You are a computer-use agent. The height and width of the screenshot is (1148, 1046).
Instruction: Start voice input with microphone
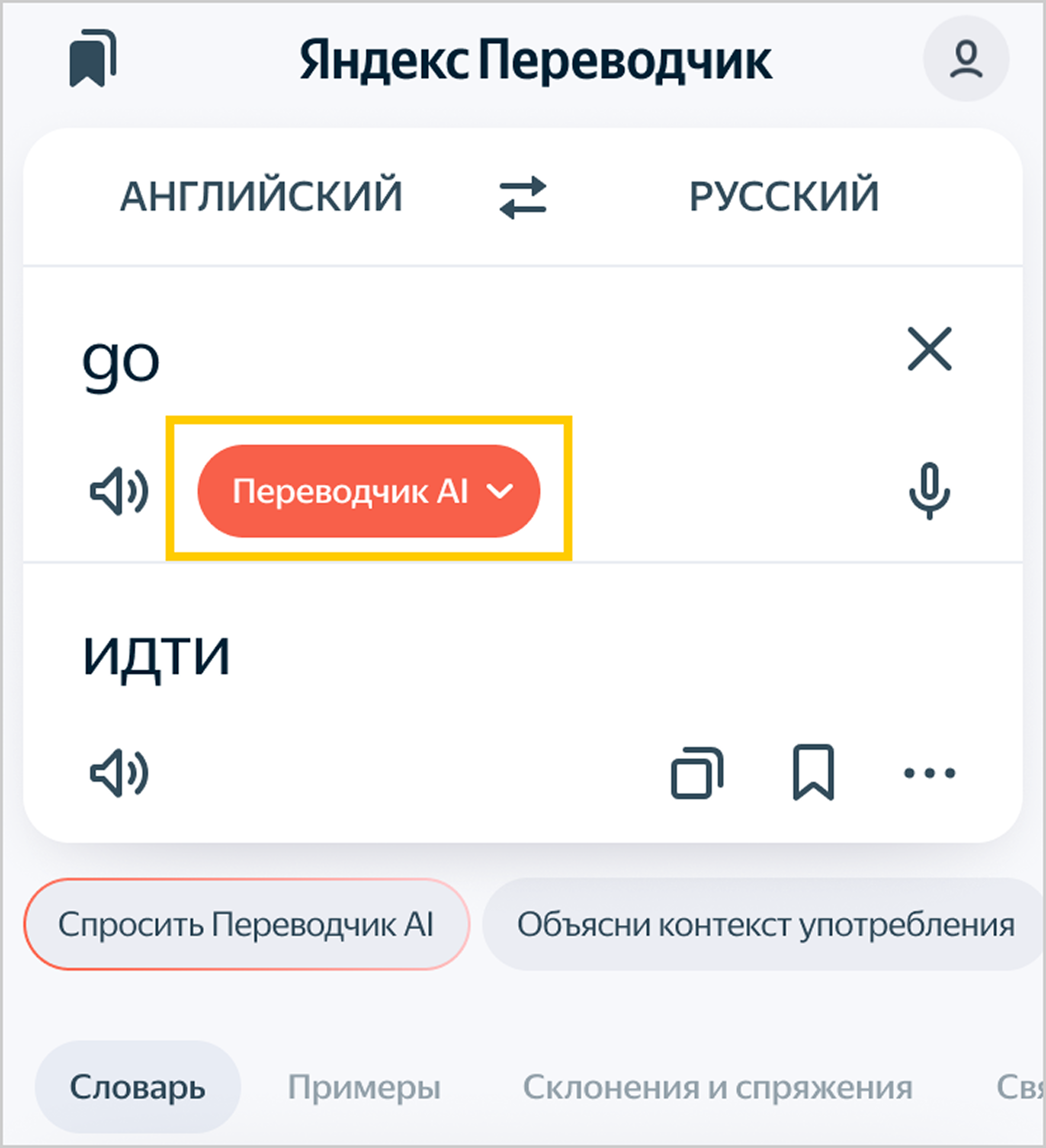[929, 491]
